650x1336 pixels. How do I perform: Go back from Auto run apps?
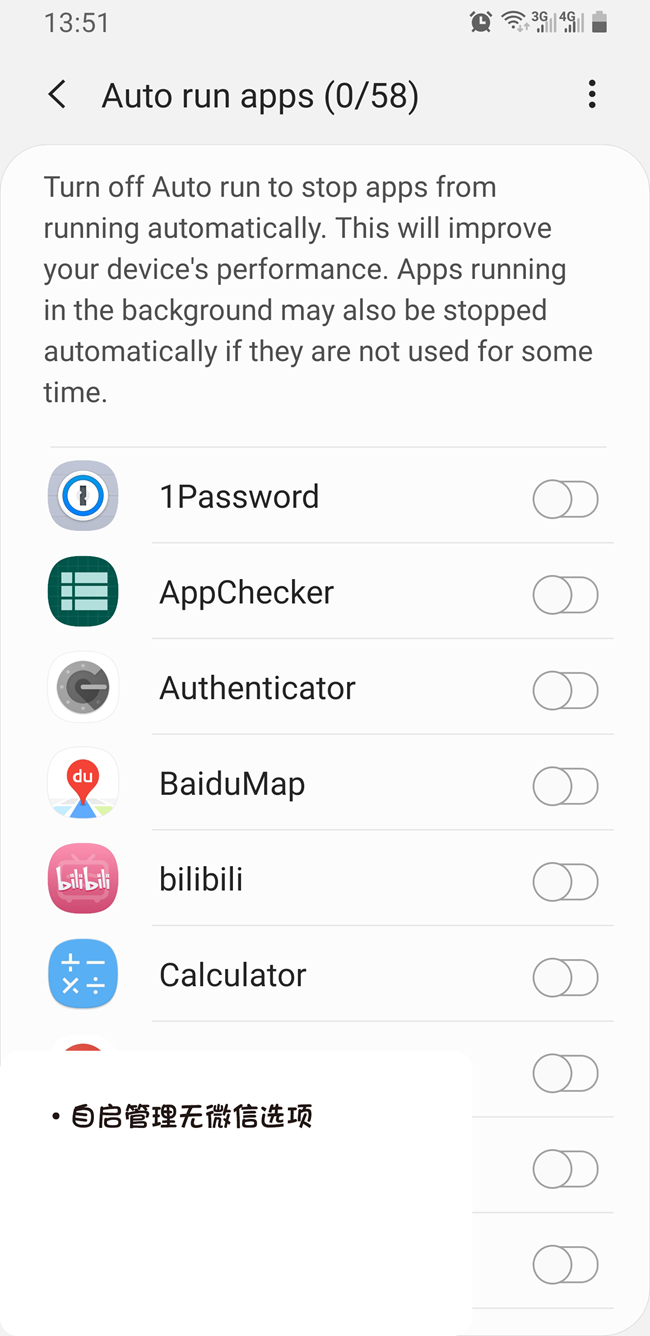coord(58,96)
